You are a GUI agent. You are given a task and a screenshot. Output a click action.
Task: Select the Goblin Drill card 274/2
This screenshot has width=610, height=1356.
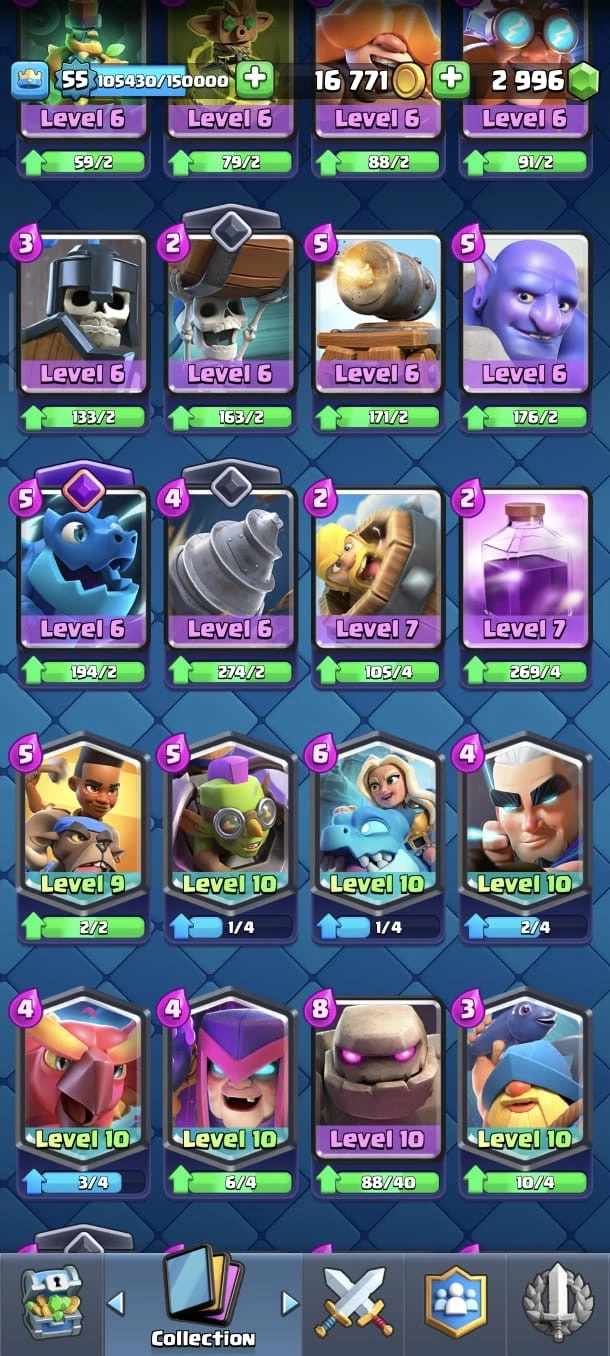click(x=231, y=573)
